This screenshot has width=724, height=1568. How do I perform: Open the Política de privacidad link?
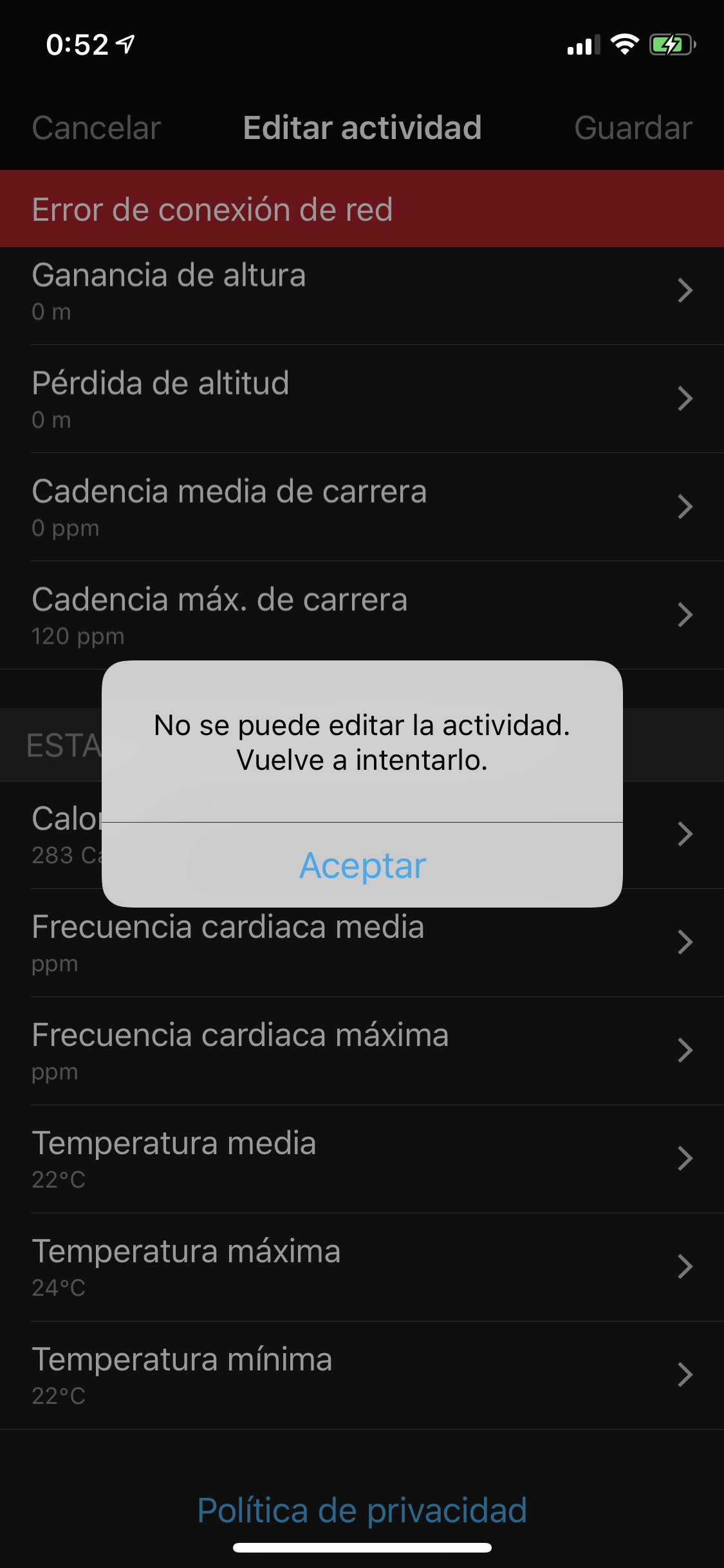(x=362, y=1510)
